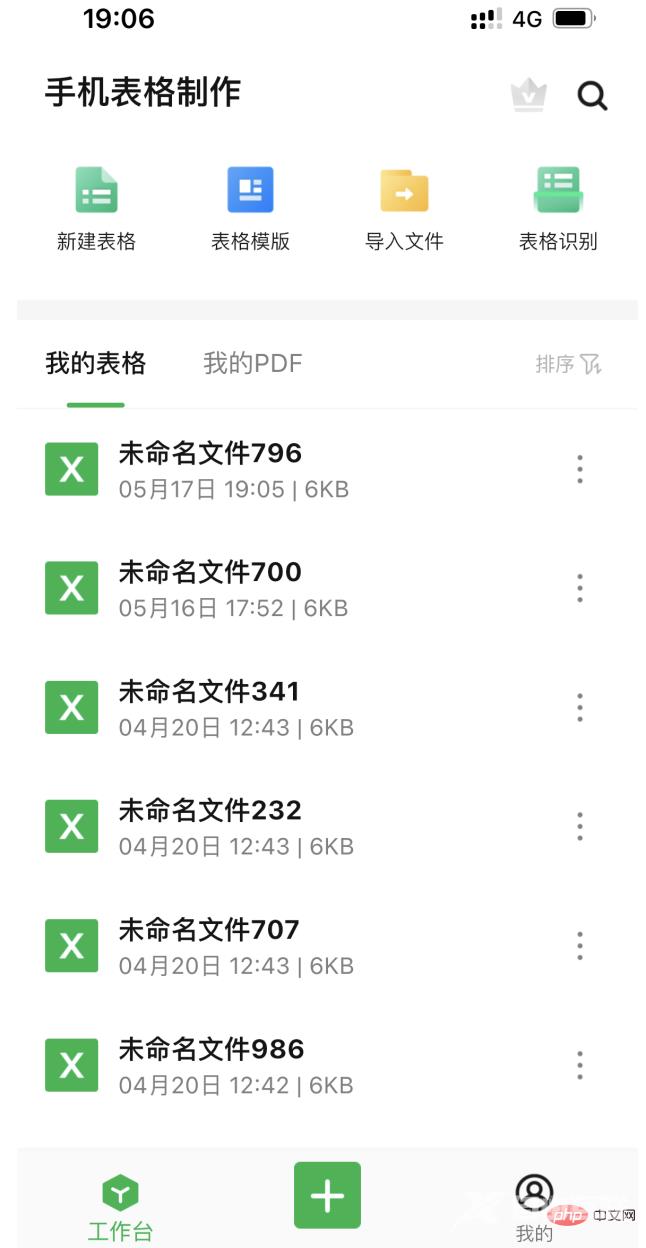Open file 未命名文件700
Viewport: 646px width, 1248px height.
click(210, 588)
